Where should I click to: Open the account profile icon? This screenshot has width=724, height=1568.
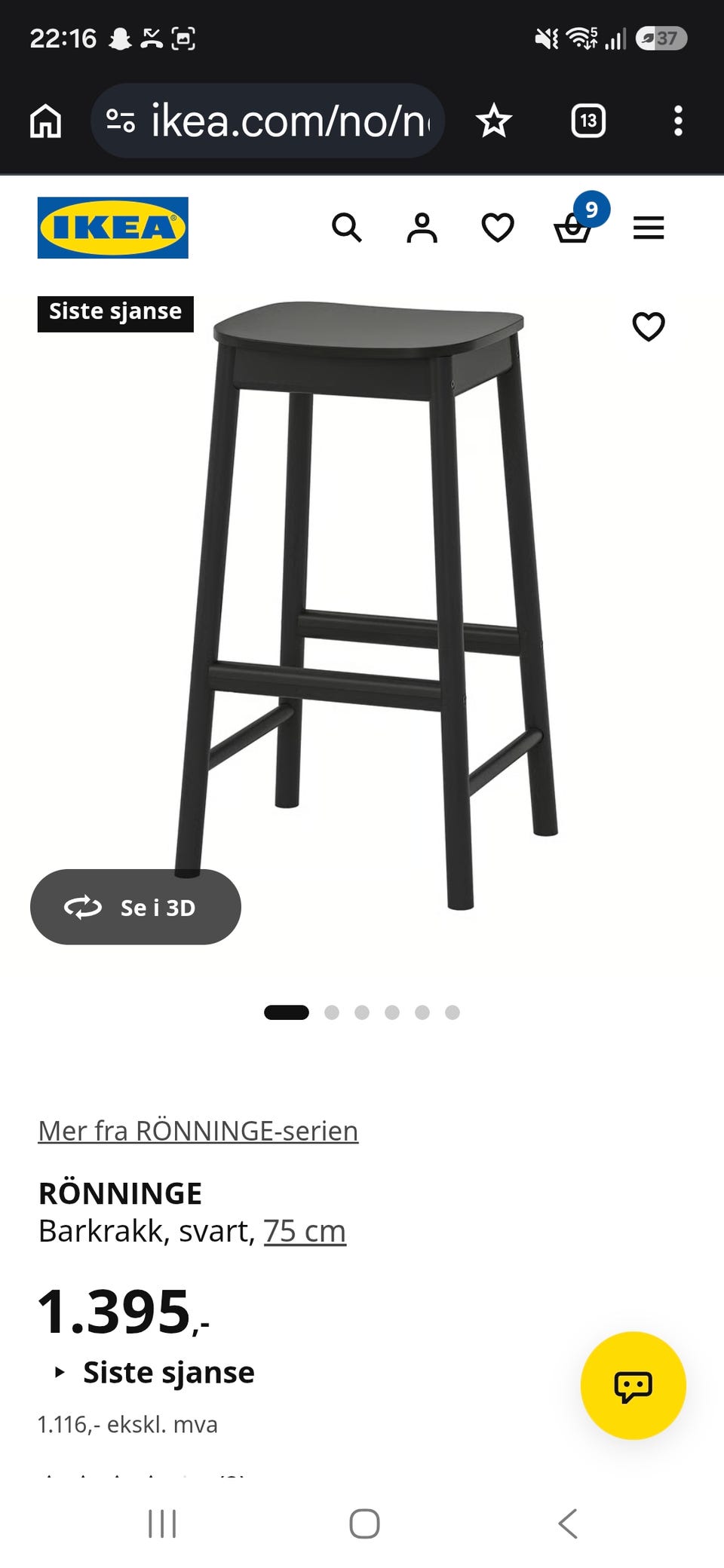(x=422, y=228)
